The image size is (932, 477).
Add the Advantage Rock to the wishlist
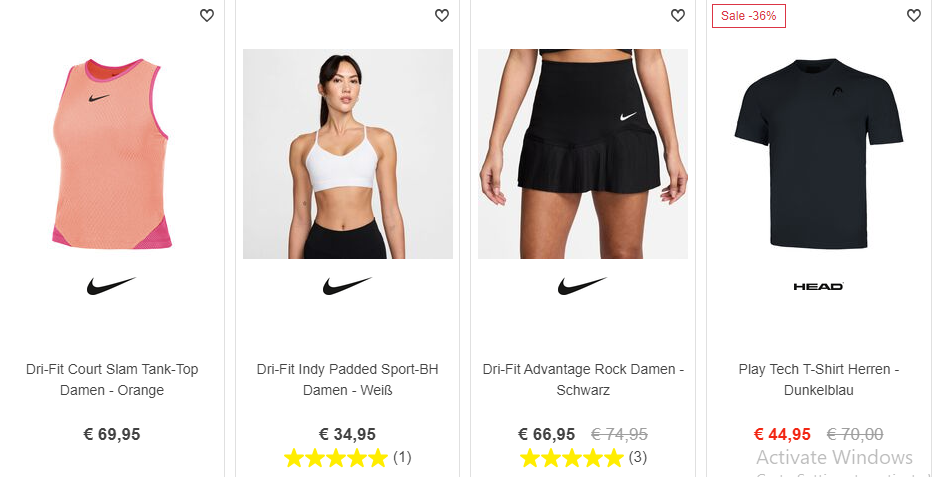point(677,15)
